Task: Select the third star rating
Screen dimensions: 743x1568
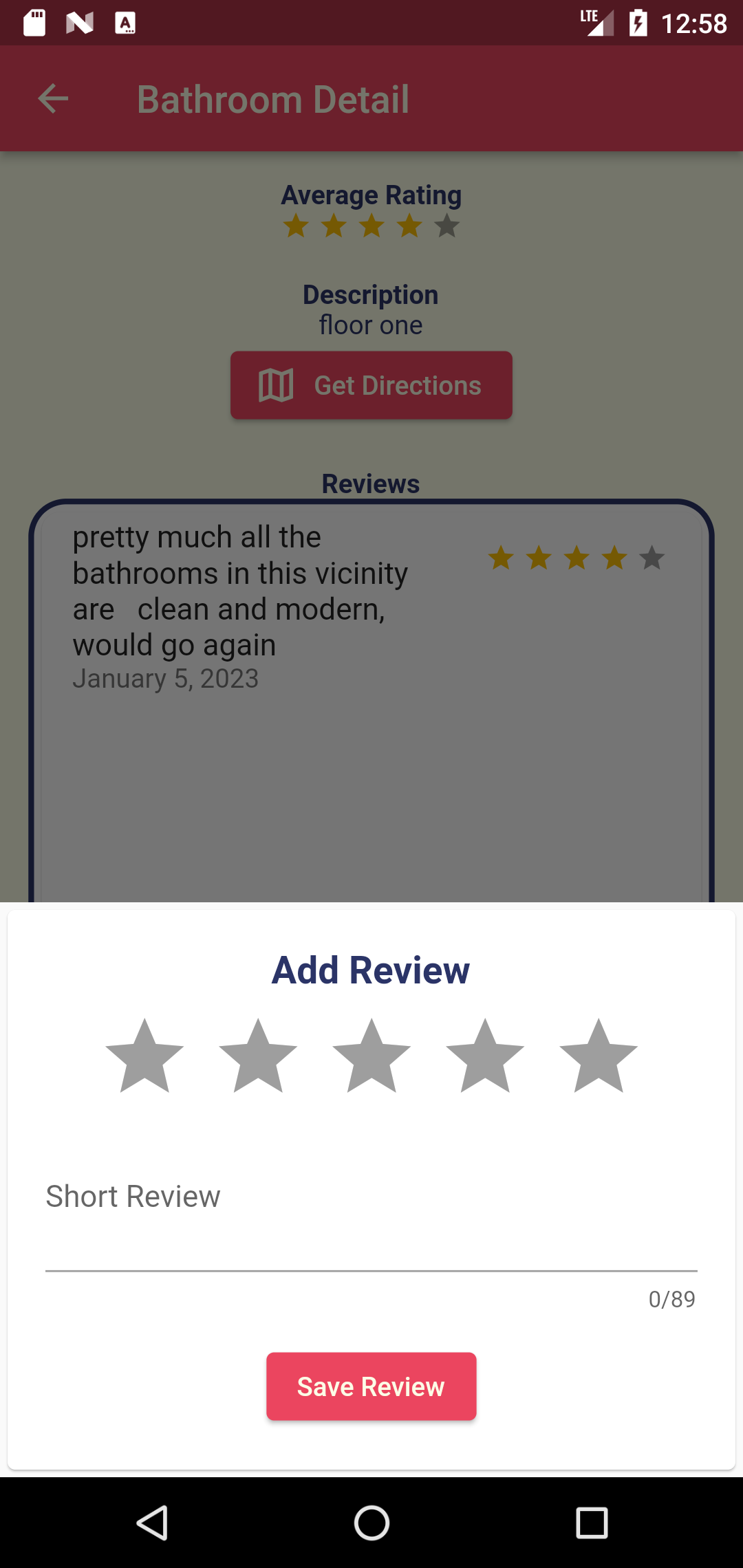Action: pos(371,1056)
